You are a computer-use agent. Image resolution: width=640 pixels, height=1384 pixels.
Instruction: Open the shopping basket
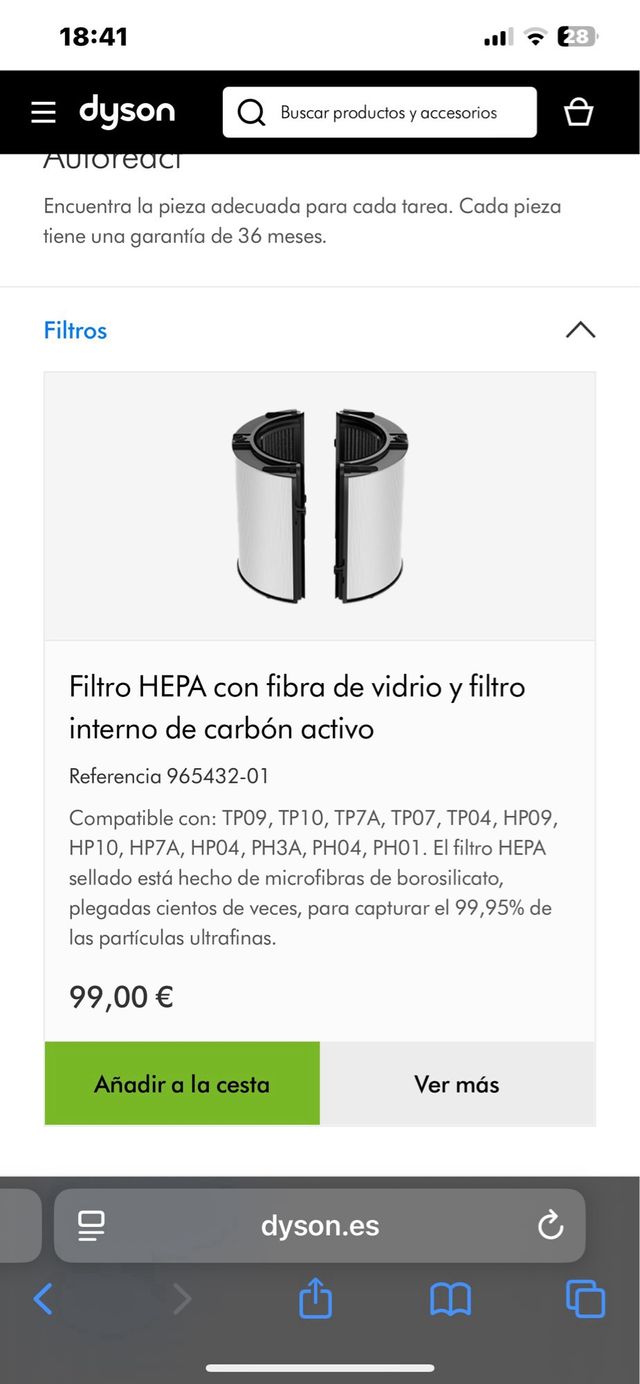[579, 112]
